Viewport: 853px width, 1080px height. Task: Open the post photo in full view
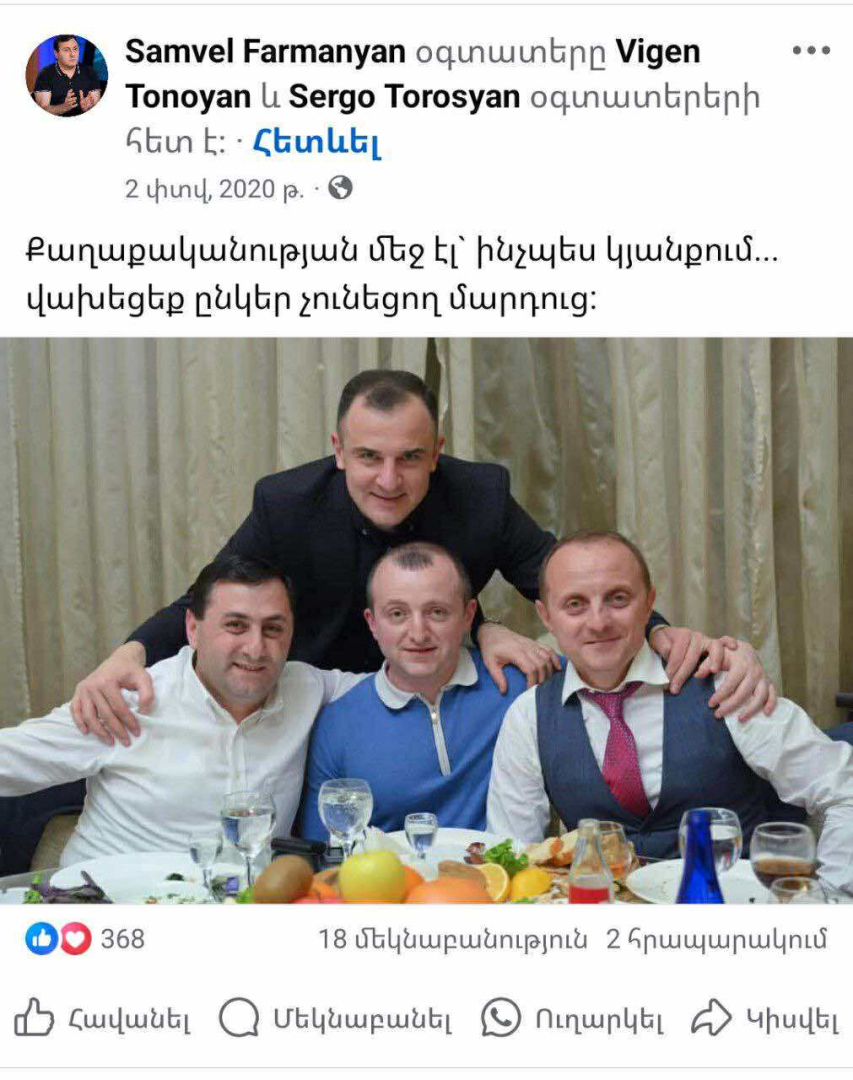426,620
